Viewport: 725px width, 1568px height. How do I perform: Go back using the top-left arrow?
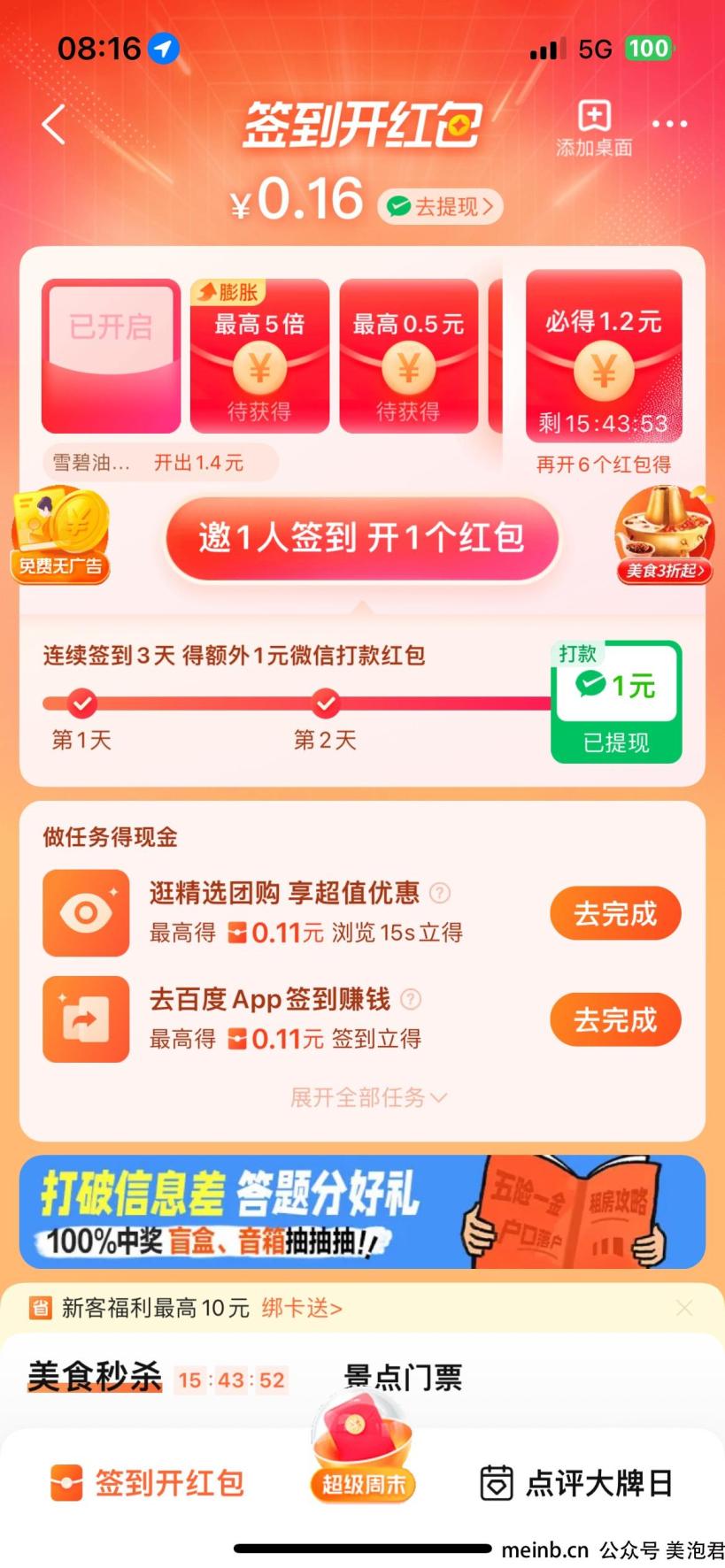[x=55, y=124]
